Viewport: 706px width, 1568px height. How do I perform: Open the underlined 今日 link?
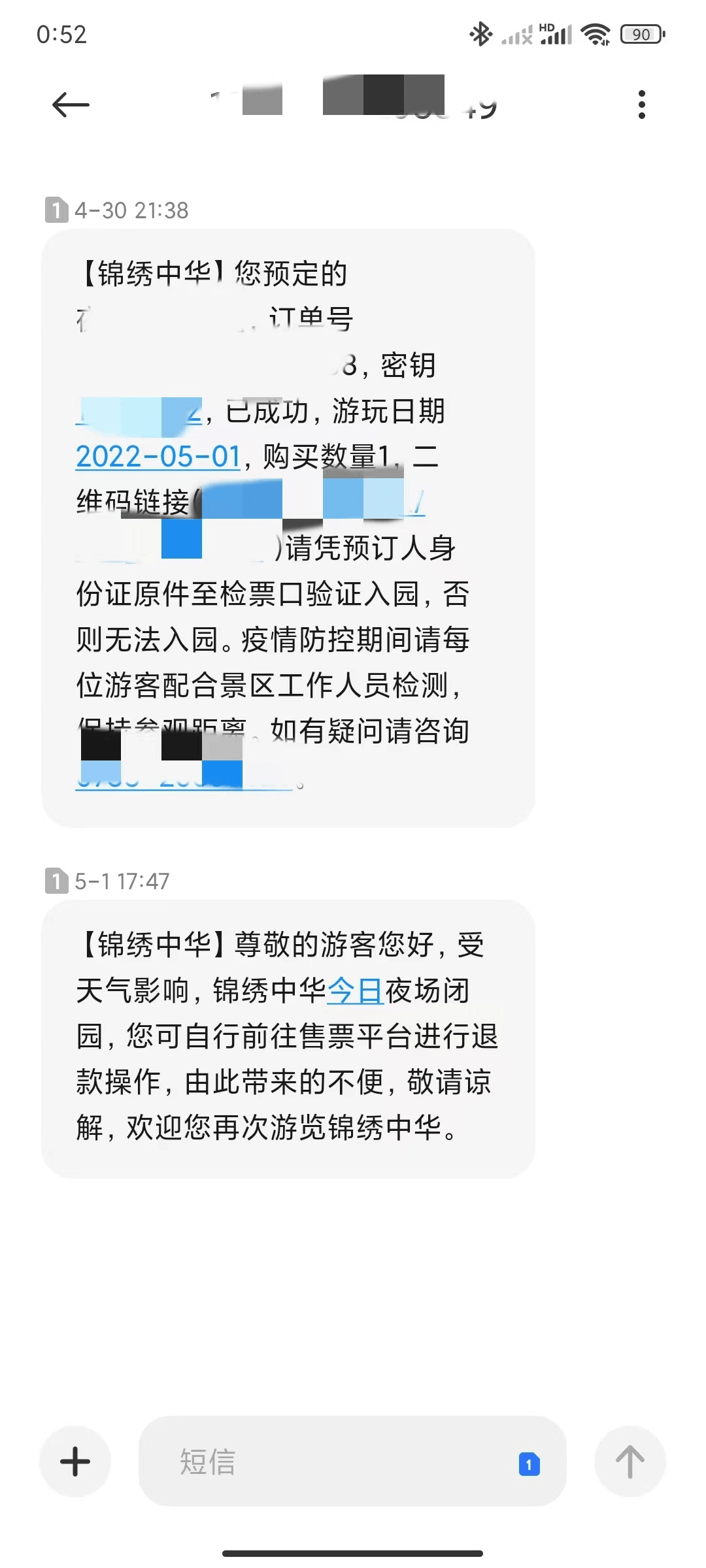tap(355, 990)
